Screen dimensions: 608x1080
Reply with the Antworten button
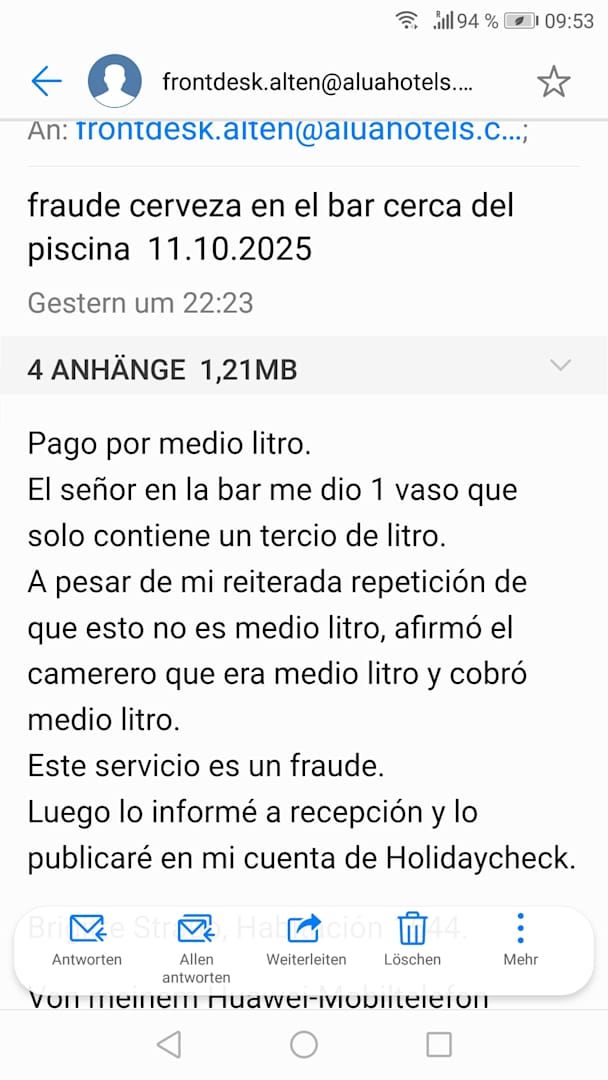coord(87,939)
